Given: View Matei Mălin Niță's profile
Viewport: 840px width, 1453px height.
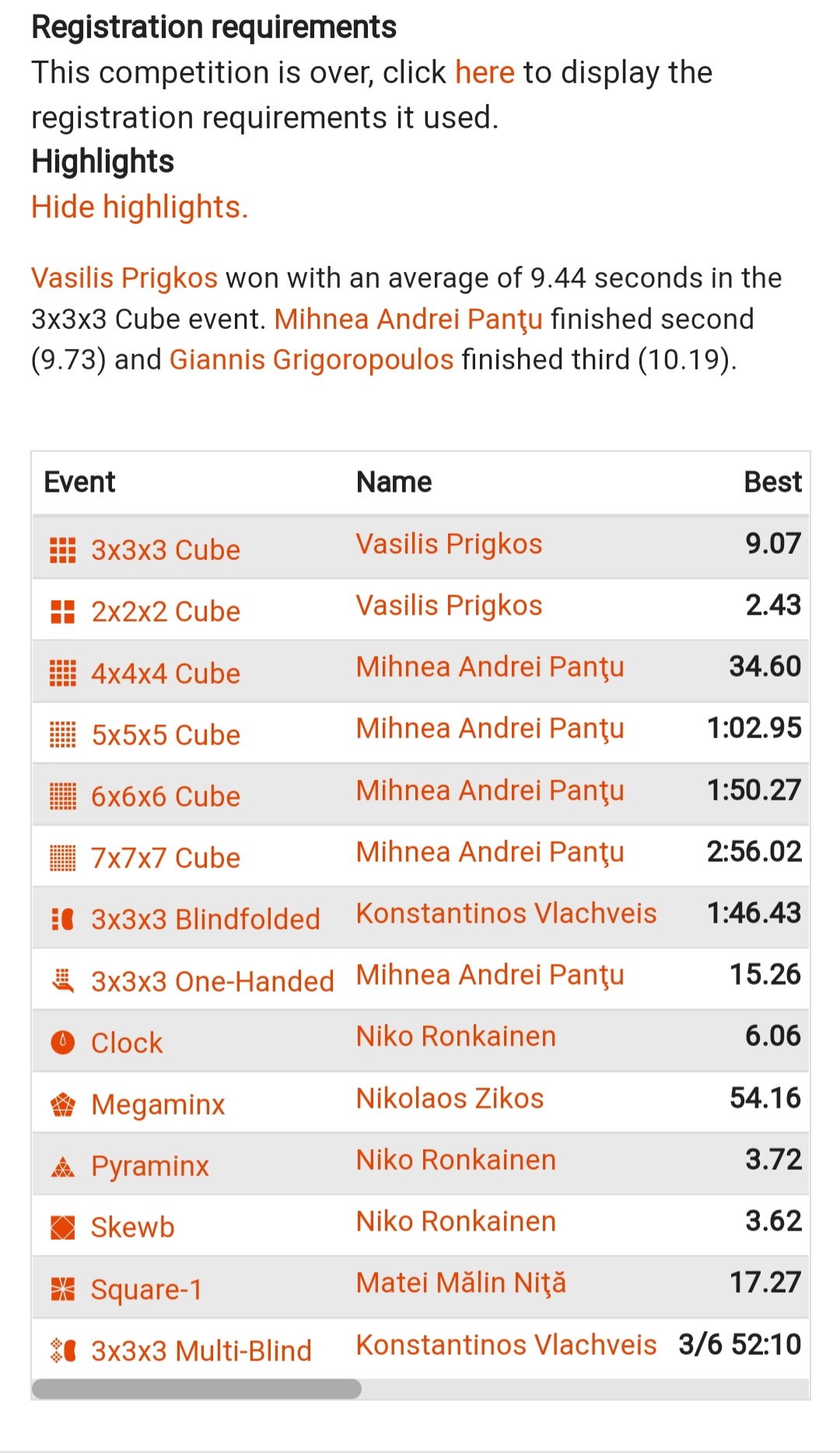Looking at the screenshot, I should click(x=460, y=1283).
